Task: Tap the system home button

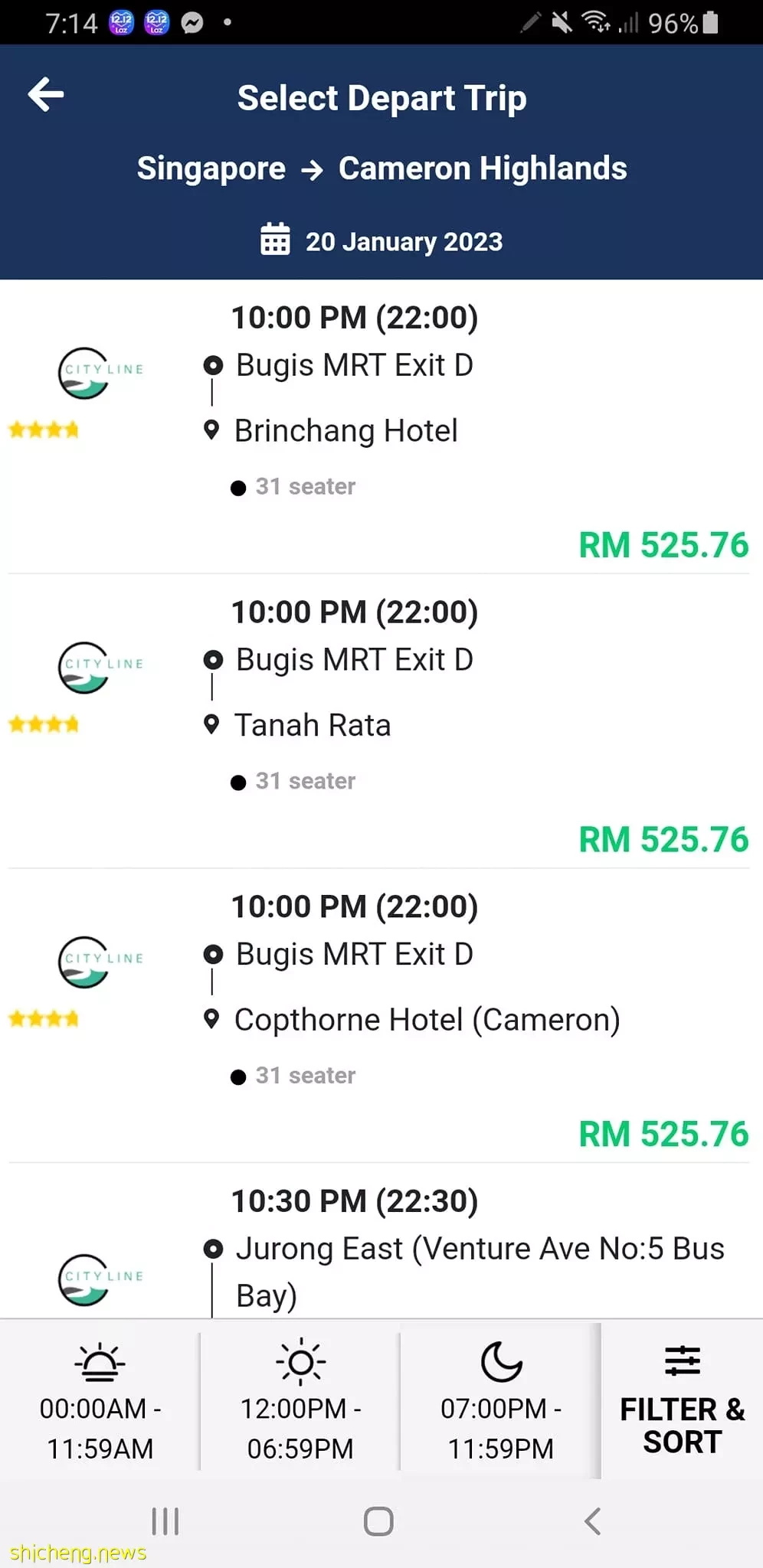Action: (x=378, y=1521)
